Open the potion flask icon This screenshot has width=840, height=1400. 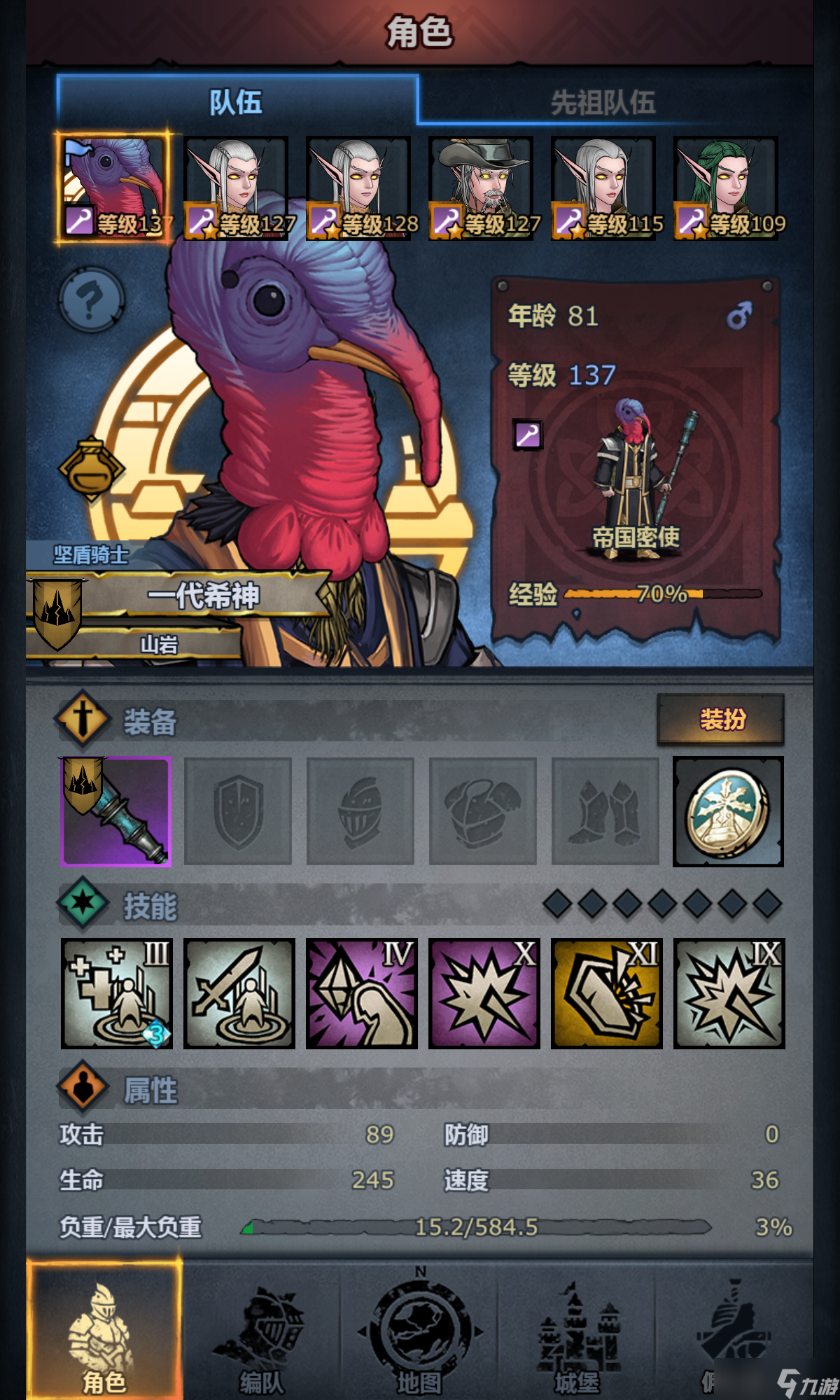[x=91, y=469]
